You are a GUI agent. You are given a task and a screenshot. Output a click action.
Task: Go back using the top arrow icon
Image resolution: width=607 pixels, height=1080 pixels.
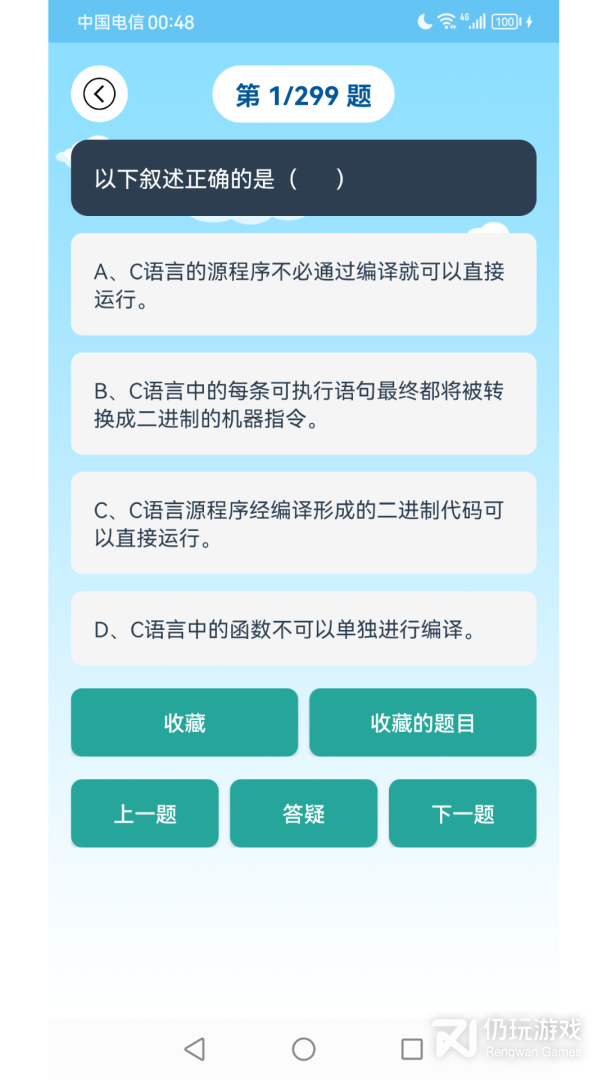(x=99, y=94)
